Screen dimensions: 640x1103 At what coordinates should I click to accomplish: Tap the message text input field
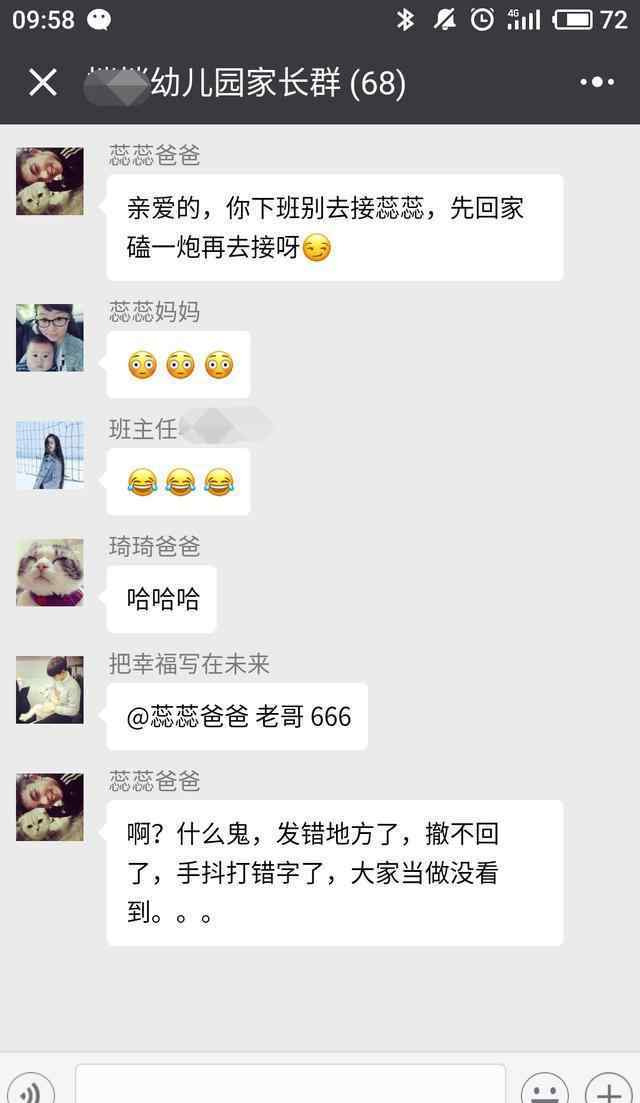pos(290,1086)
